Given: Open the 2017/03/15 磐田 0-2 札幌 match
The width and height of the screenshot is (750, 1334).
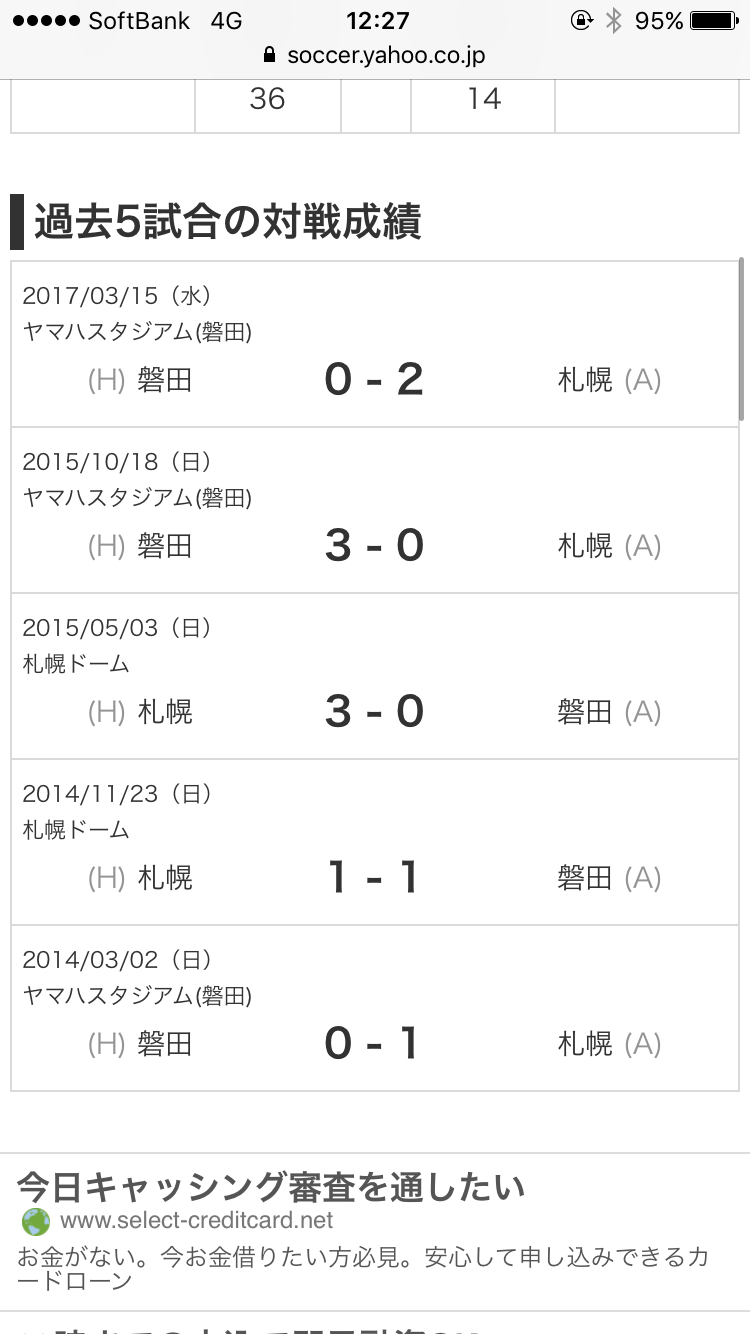Looking at the screenshot, I should 375,345.
